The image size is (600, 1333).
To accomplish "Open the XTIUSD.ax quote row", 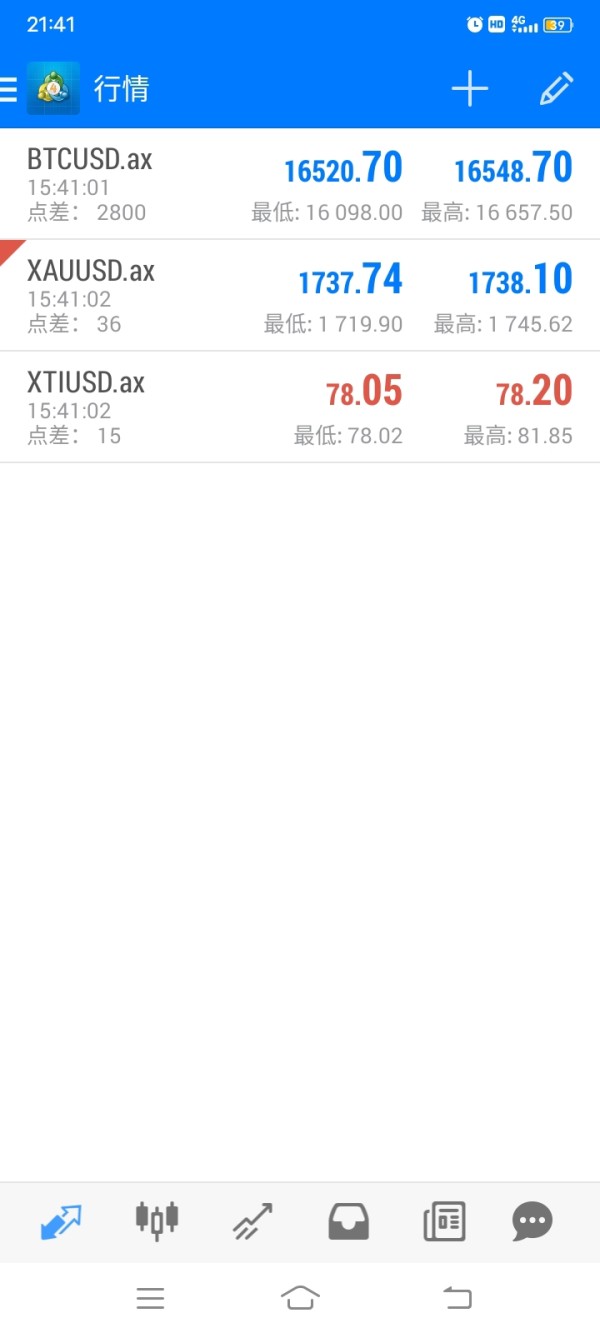I will 300,407.
